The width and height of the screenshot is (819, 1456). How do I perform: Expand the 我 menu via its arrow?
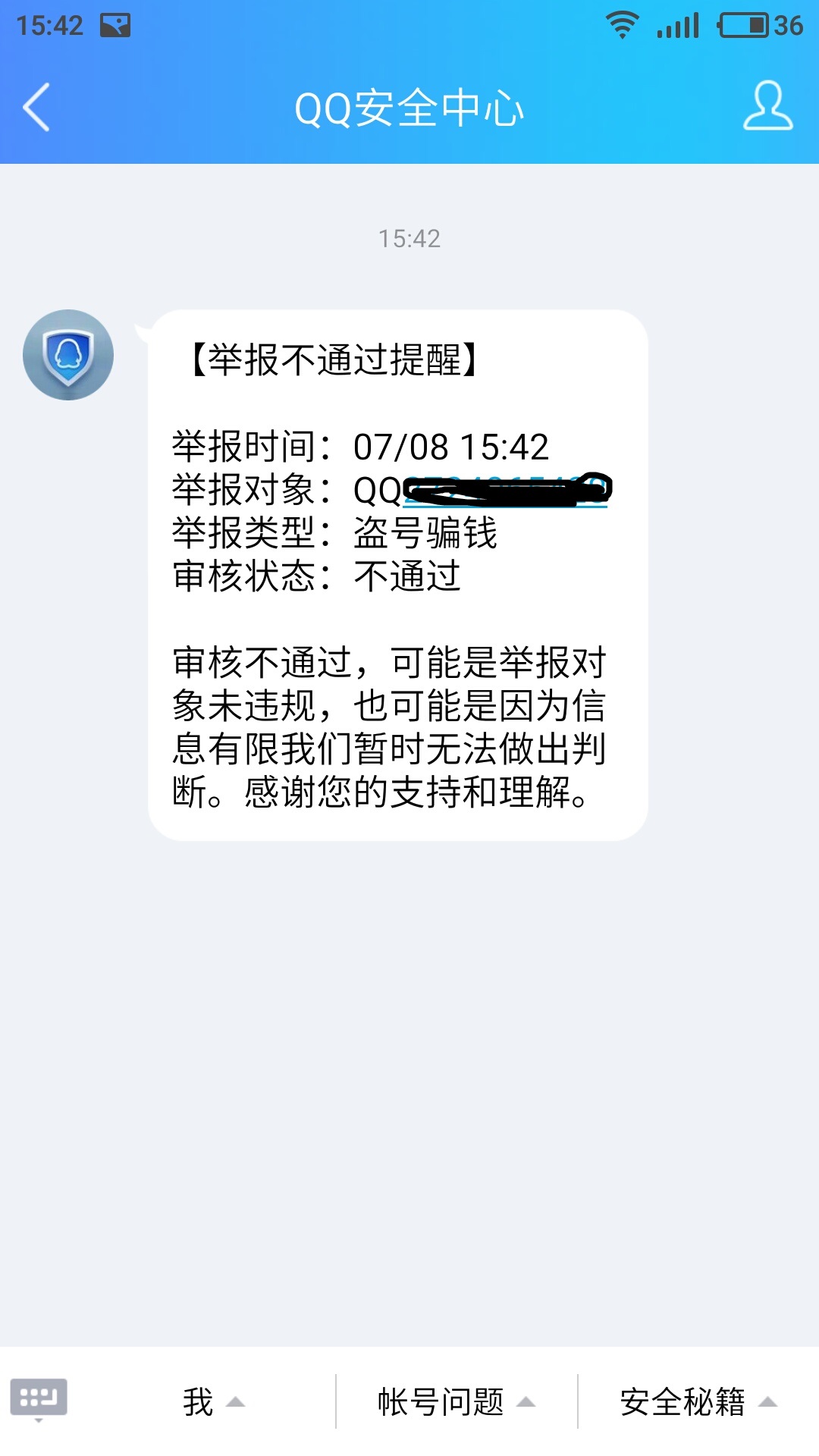click(236, 1404)
